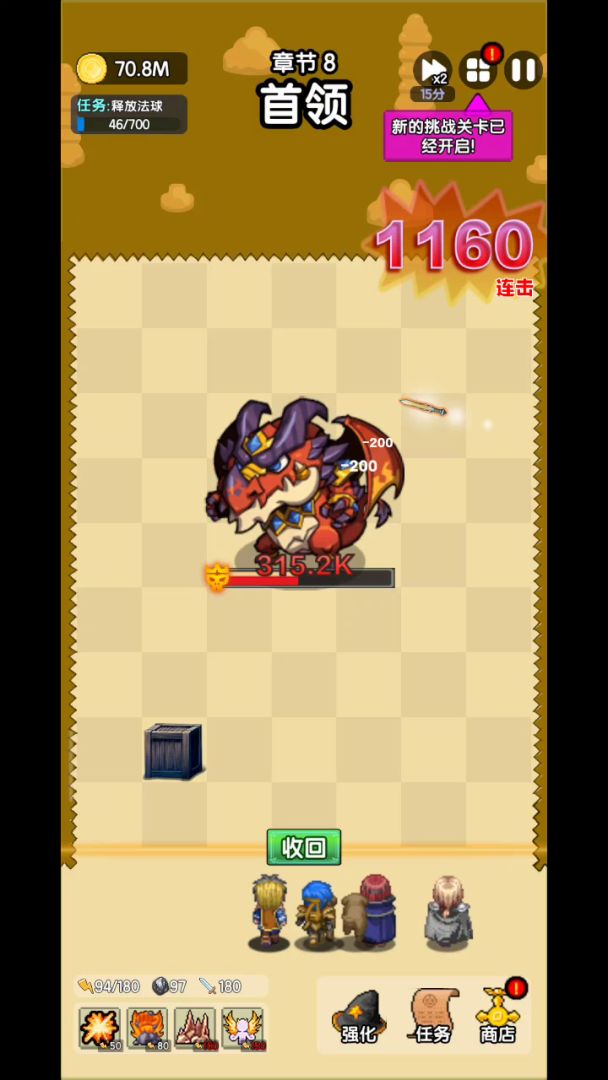Open the 新的挑战关卡已经开启 notice bubble

(x=448, y=135)
